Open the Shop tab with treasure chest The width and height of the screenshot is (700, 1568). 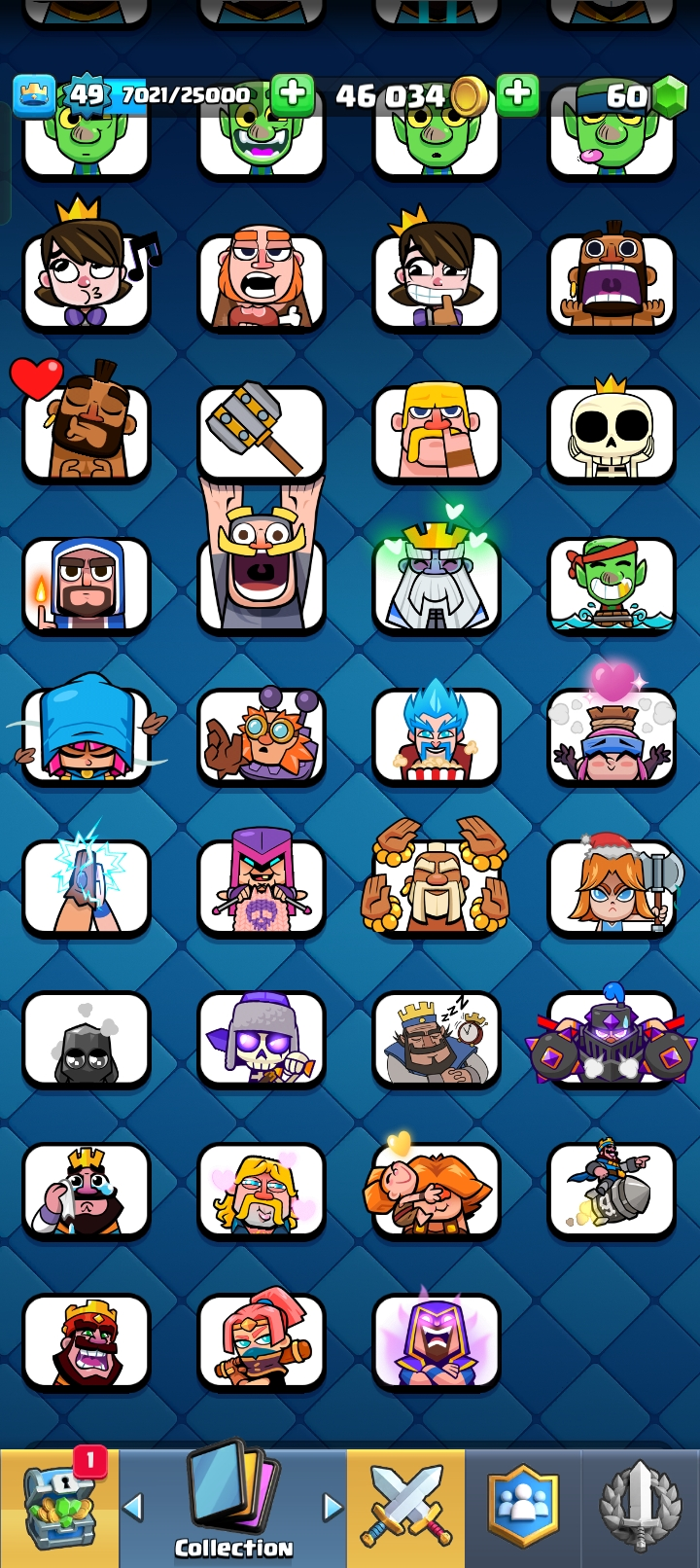[59, 1508]
